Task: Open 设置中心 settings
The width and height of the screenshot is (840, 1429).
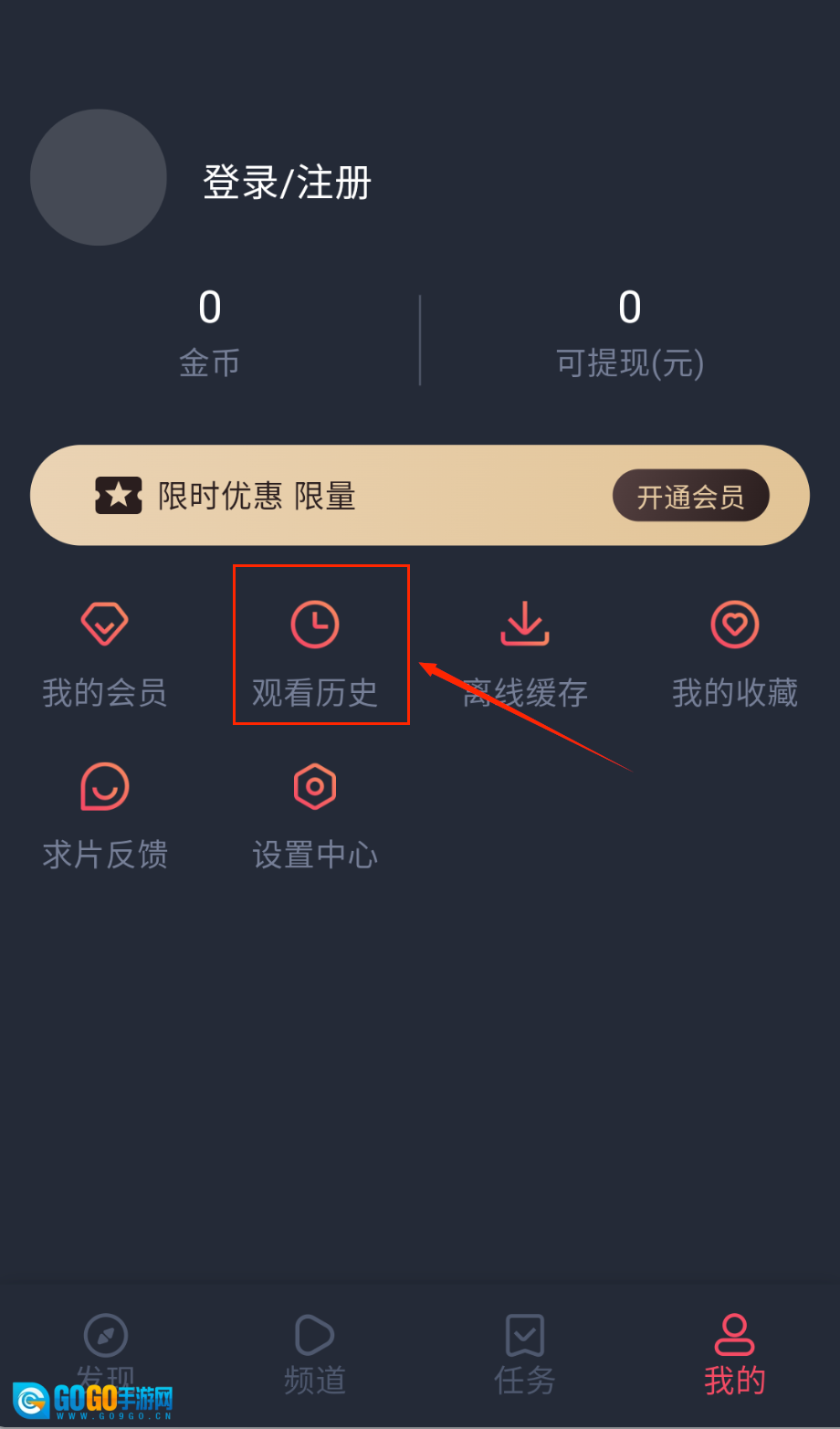Action: coord(315,815)
